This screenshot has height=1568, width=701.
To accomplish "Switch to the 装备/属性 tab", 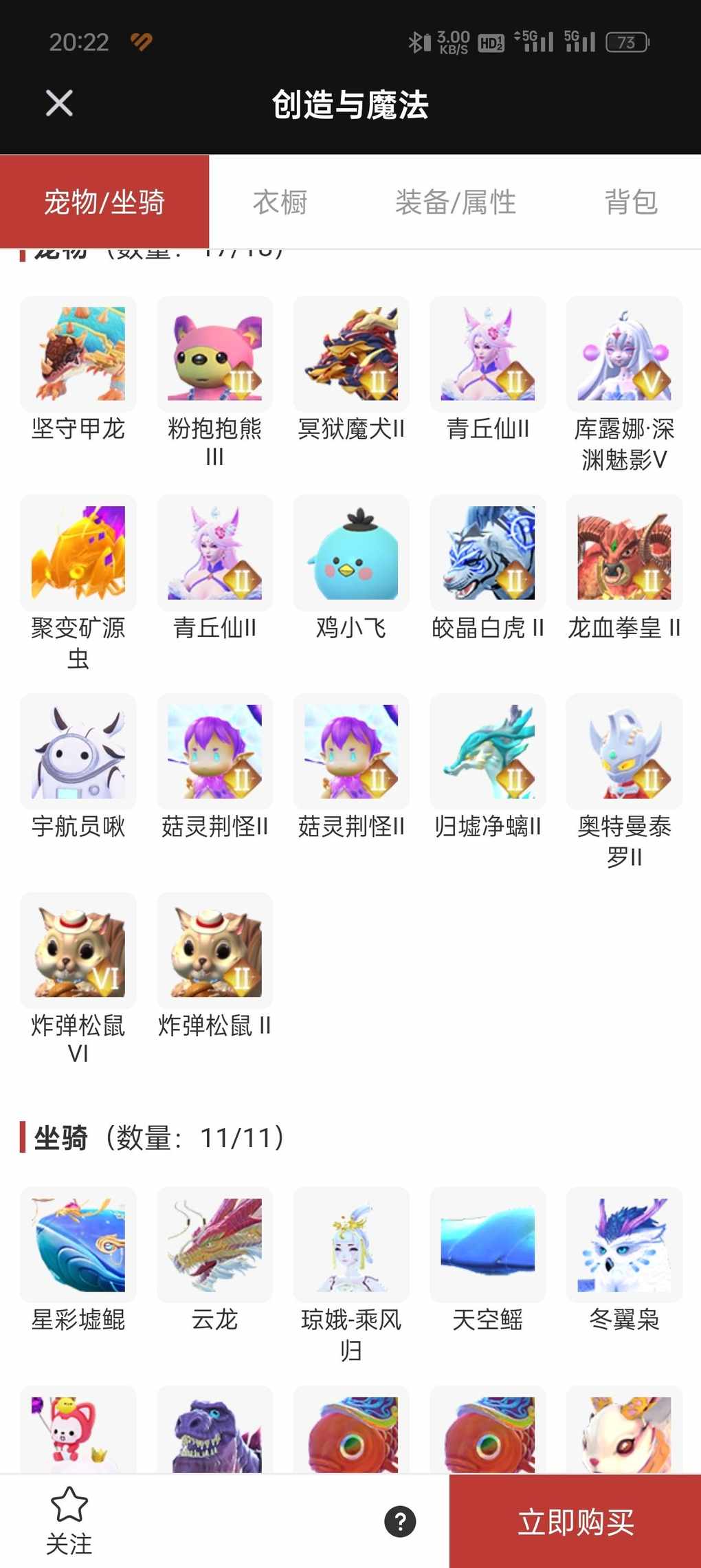I will point(455,202).
